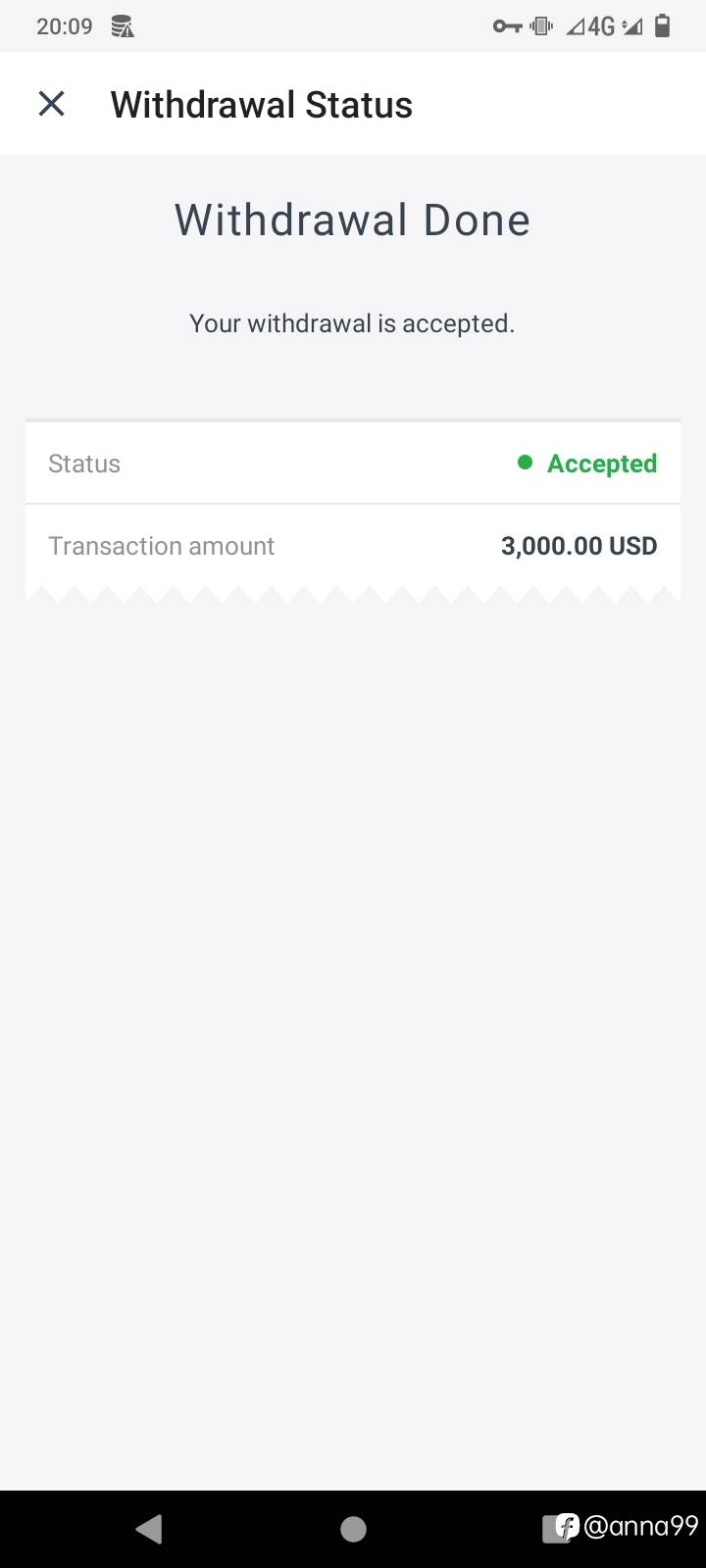Go to the home screen

[353, 1529]
